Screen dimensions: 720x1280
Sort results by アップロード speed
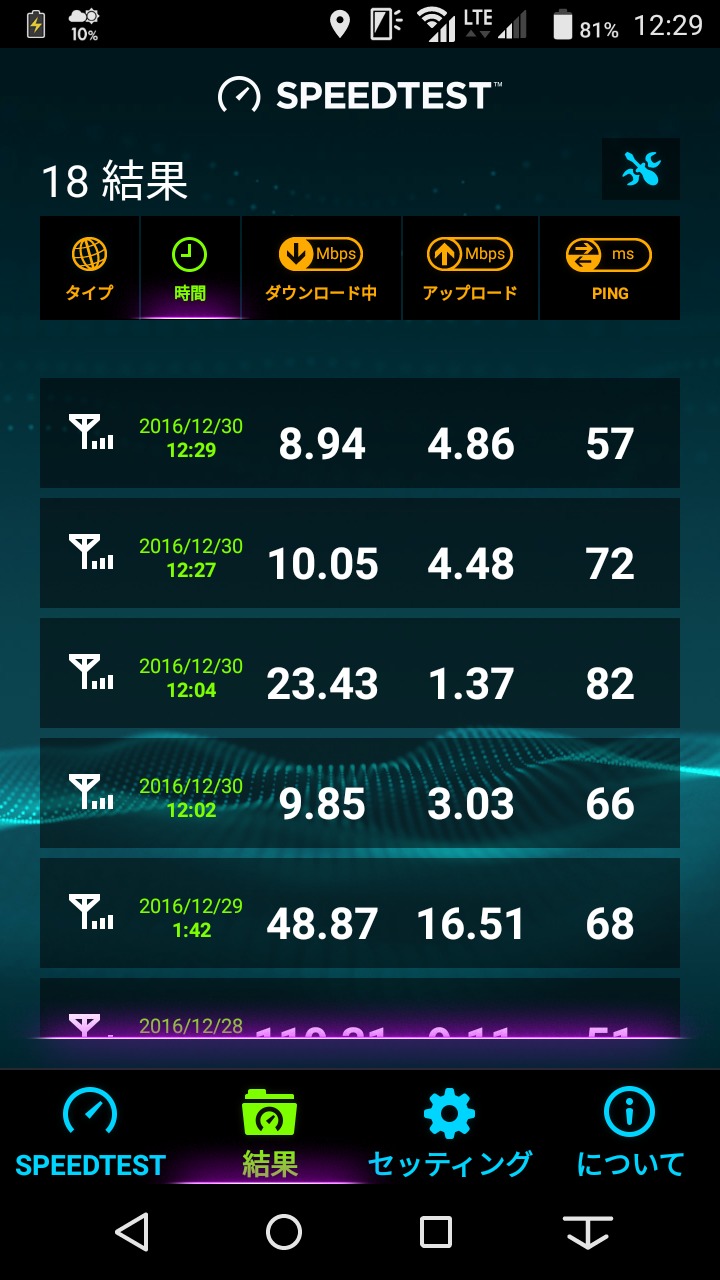[x=470, y=269]
